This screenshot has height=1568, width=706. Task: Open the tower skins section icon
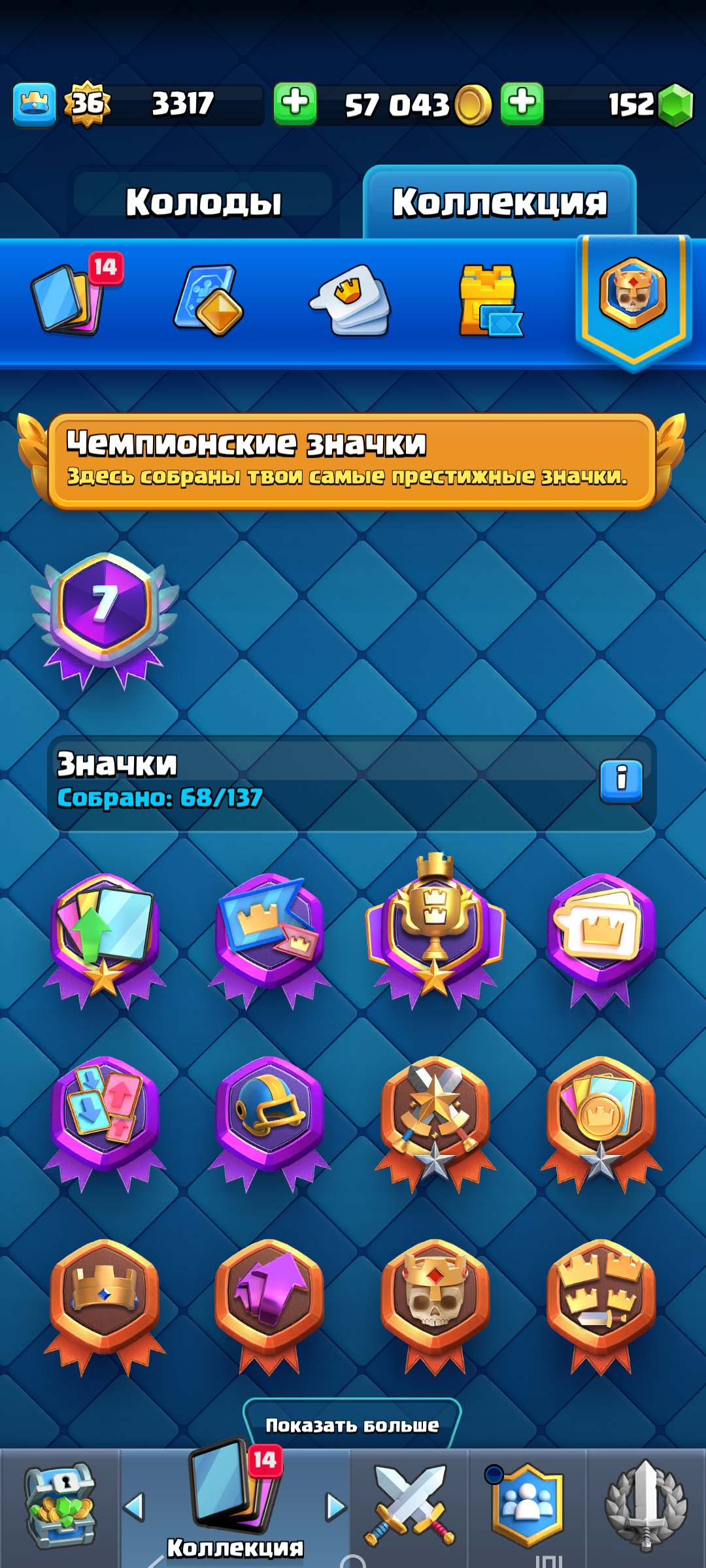click(x=489, y=301)
